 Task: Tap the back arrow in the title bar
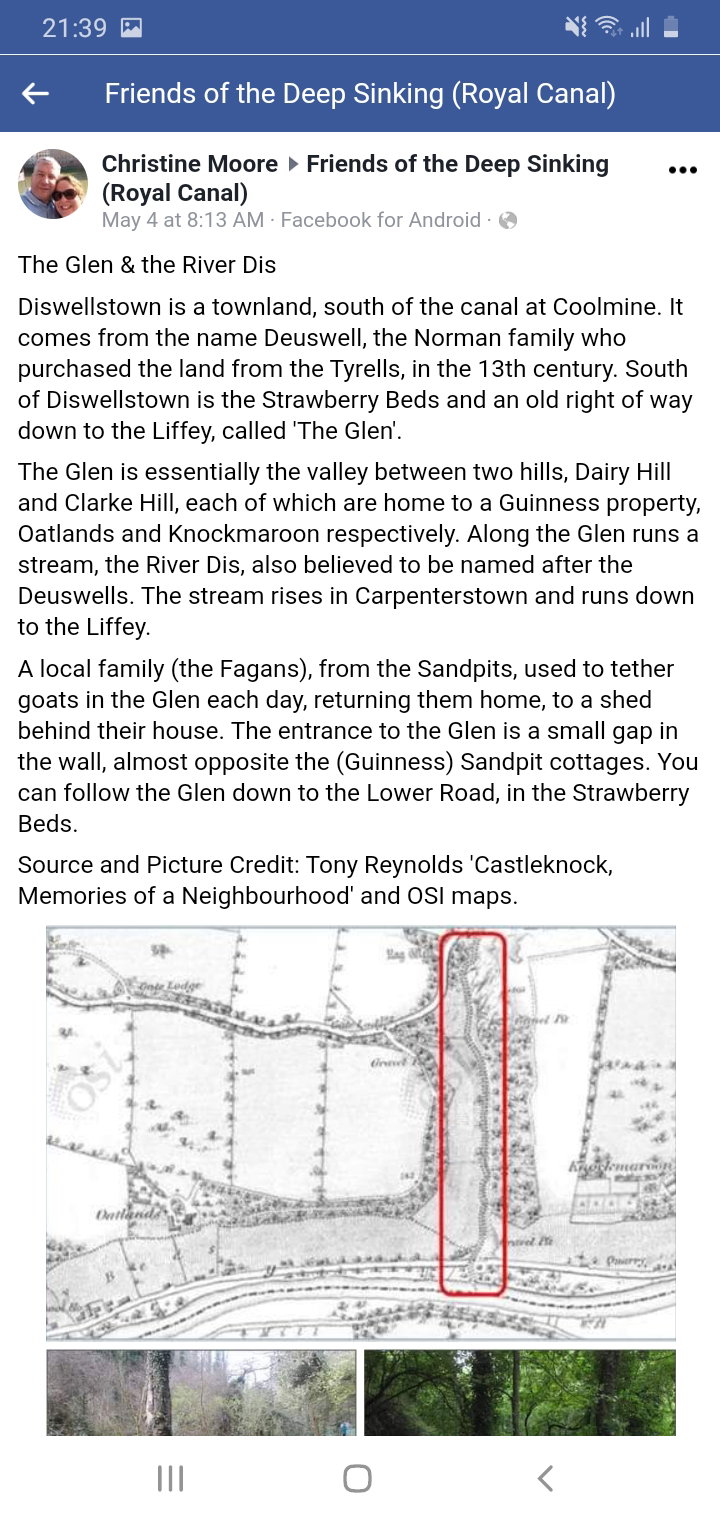point(36,93)
